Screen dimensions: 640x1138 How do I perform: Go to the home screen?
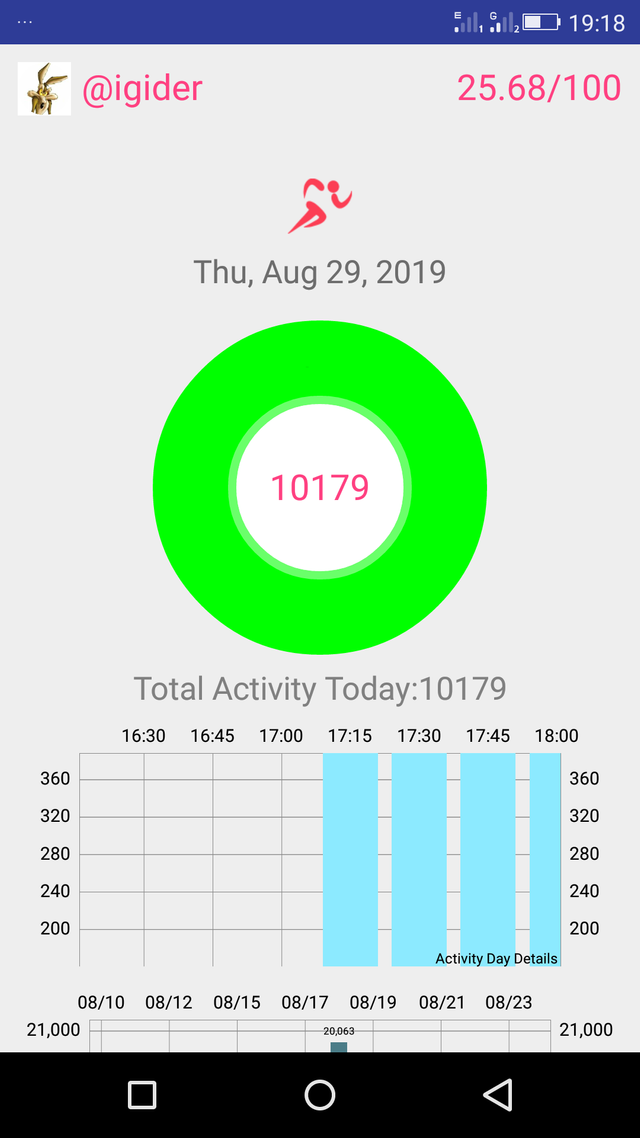(320, 1094)
